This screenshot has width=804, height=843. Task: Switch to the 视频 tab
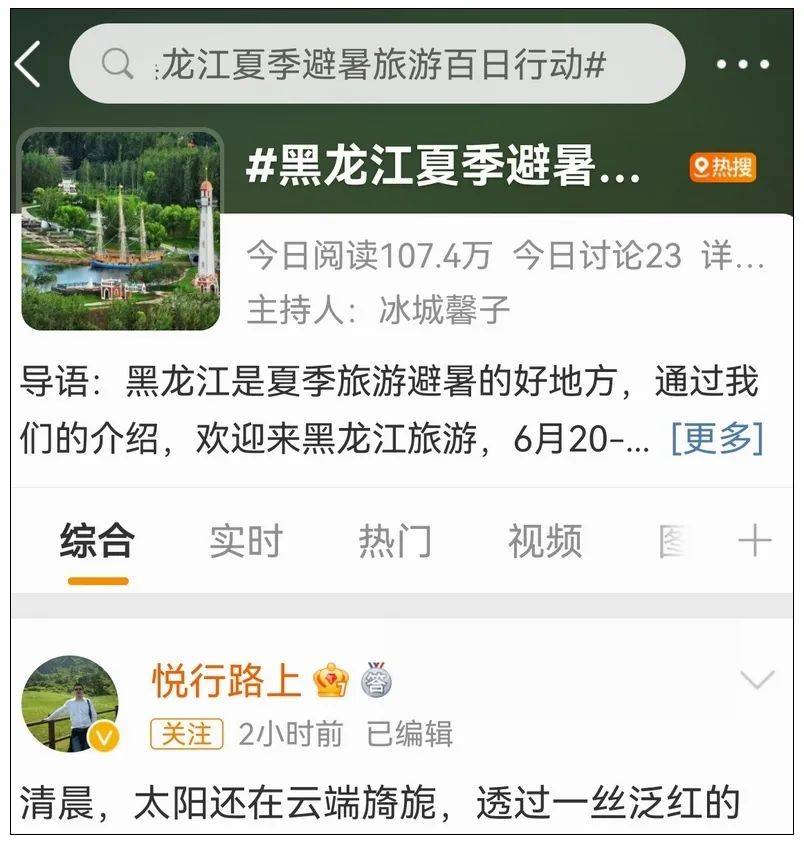coord(544,541)
